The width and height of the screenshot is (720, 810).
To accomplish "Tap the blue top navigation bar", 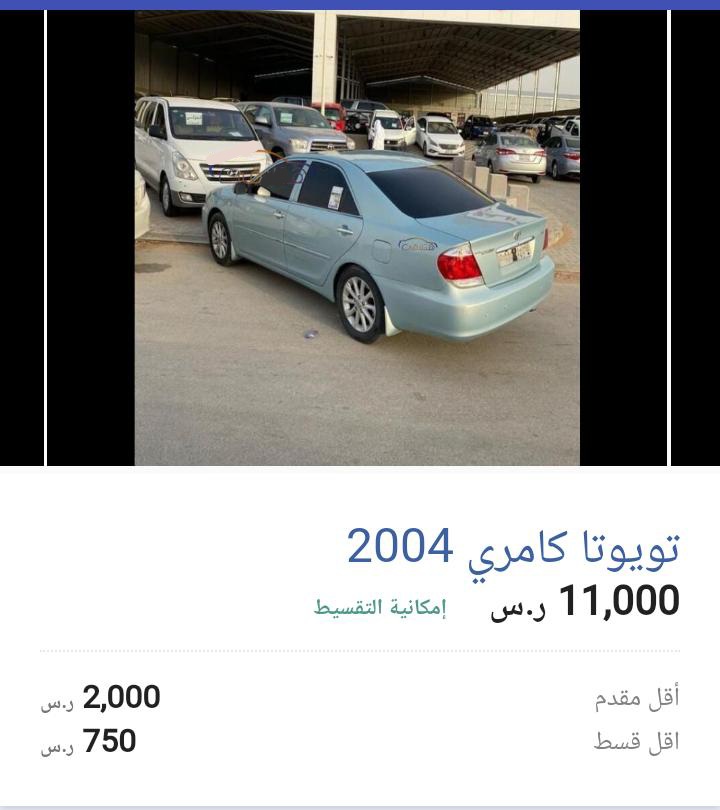I will click(360, 5).
